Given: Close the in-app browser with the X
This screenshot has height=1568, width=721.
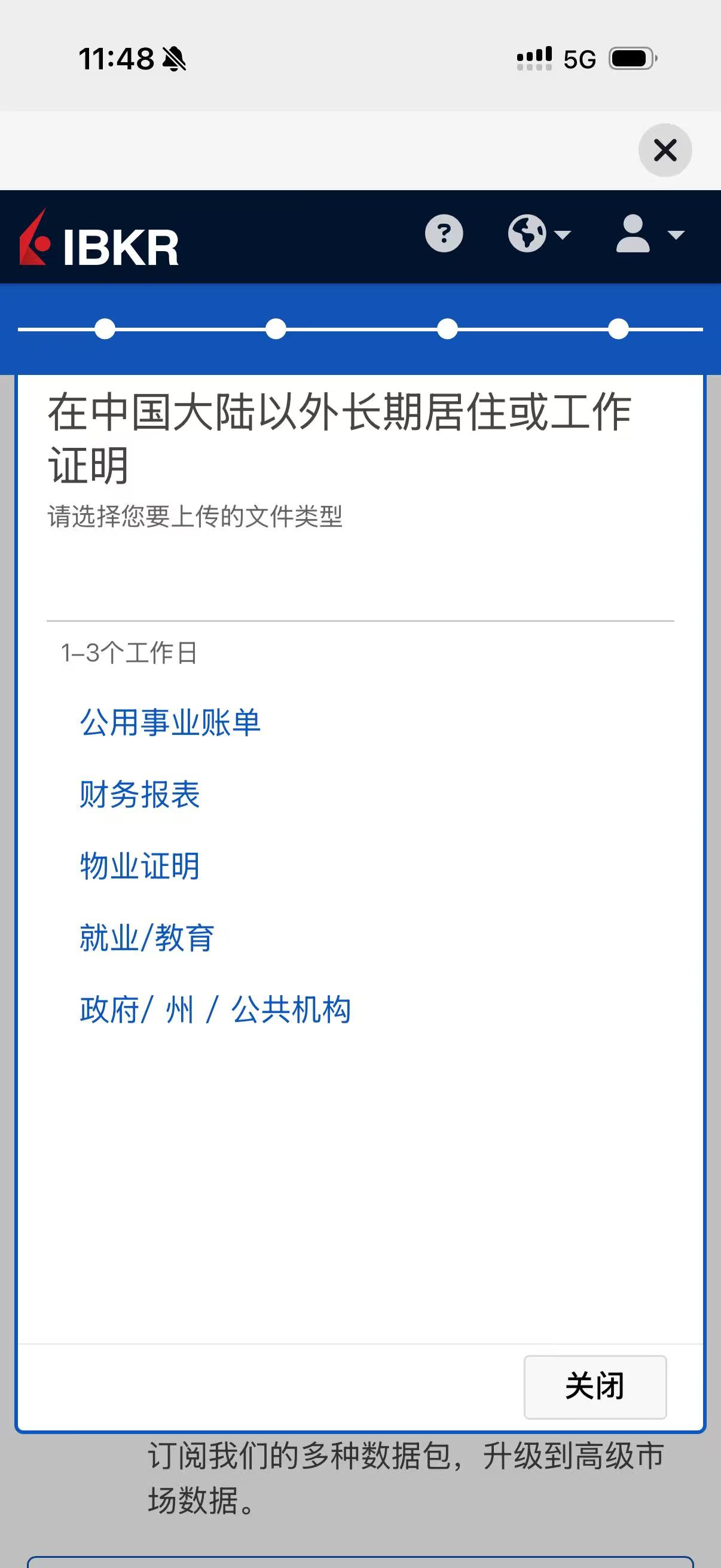Looking at the screenshot, I should (x=664, y=150).
